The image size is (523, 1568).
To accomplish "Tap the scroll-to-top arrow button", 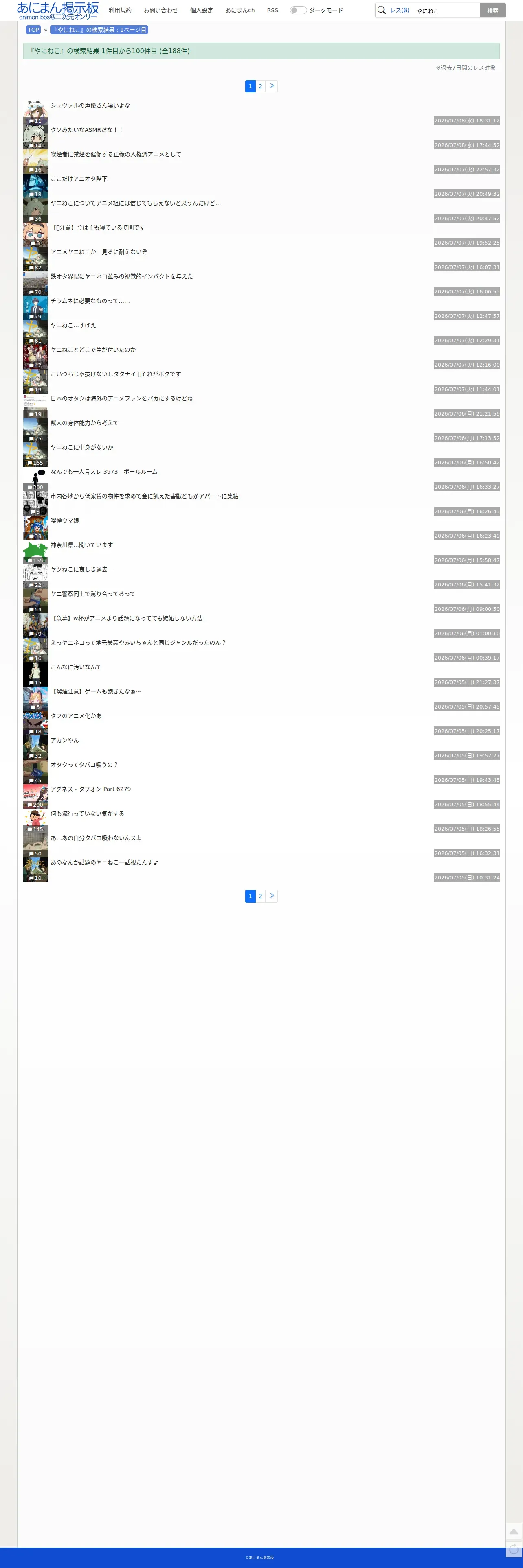I will [x=514, y=1531].
